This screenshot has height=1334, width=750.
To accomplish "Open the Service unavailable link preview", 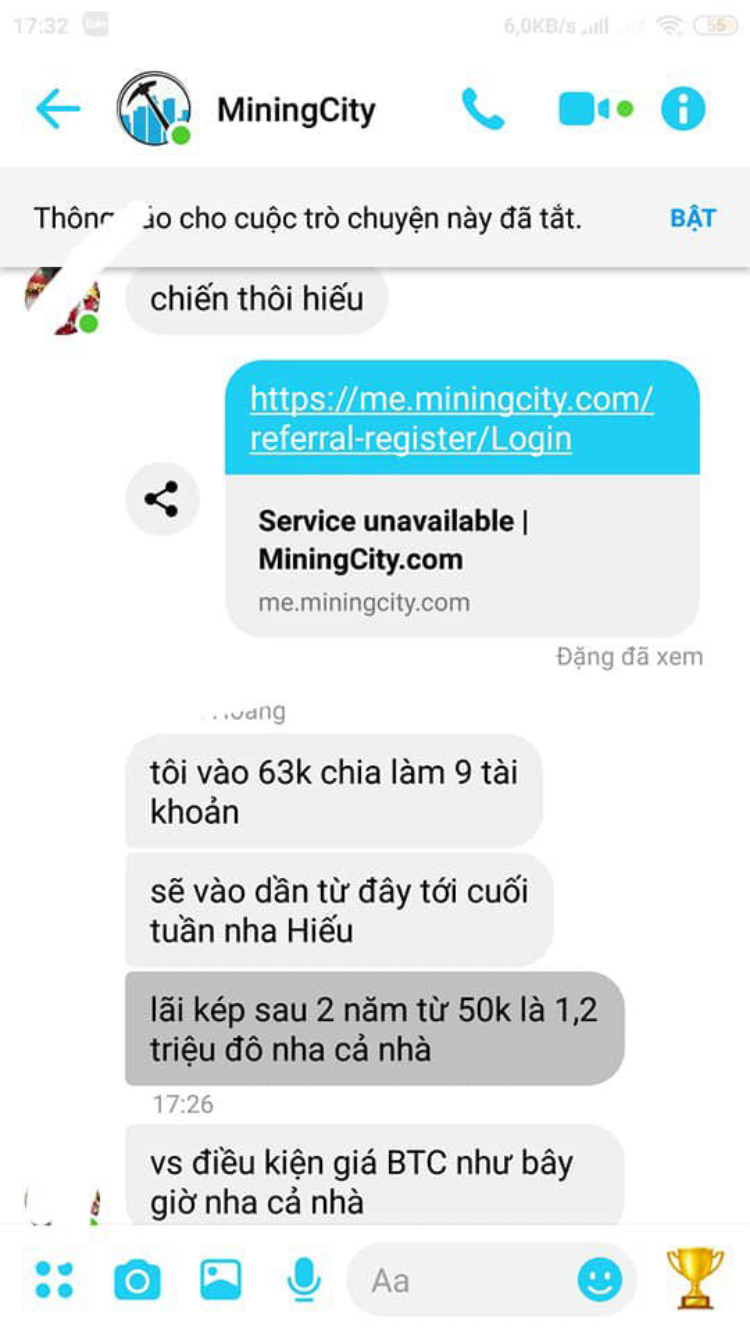I will (x=462, y=556).
